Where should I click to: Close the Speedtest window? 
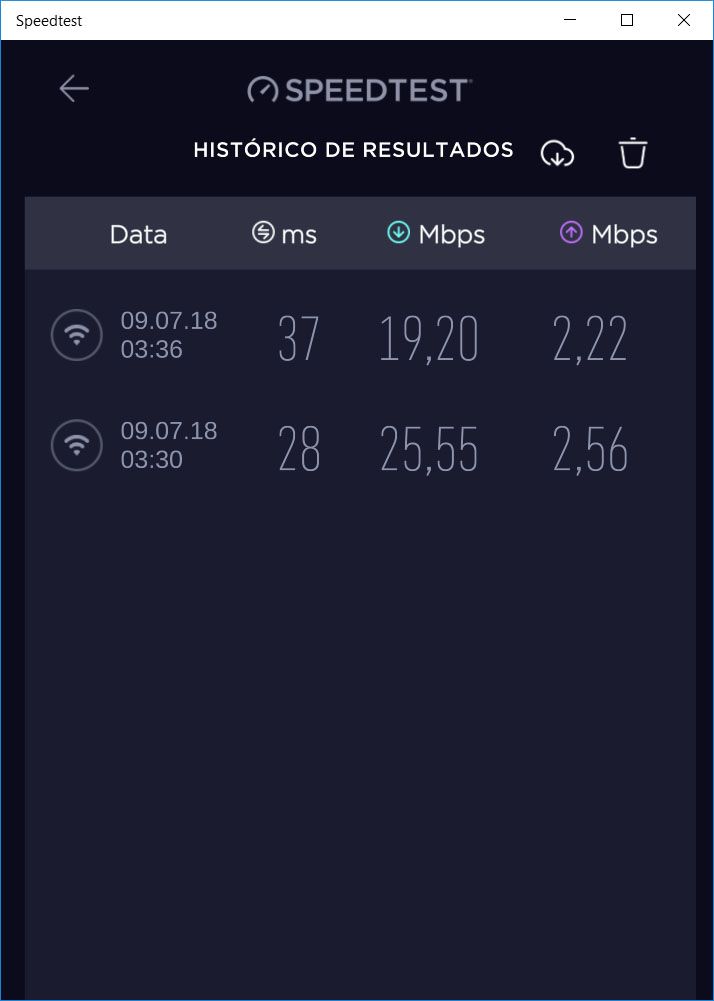pos(684,20)
